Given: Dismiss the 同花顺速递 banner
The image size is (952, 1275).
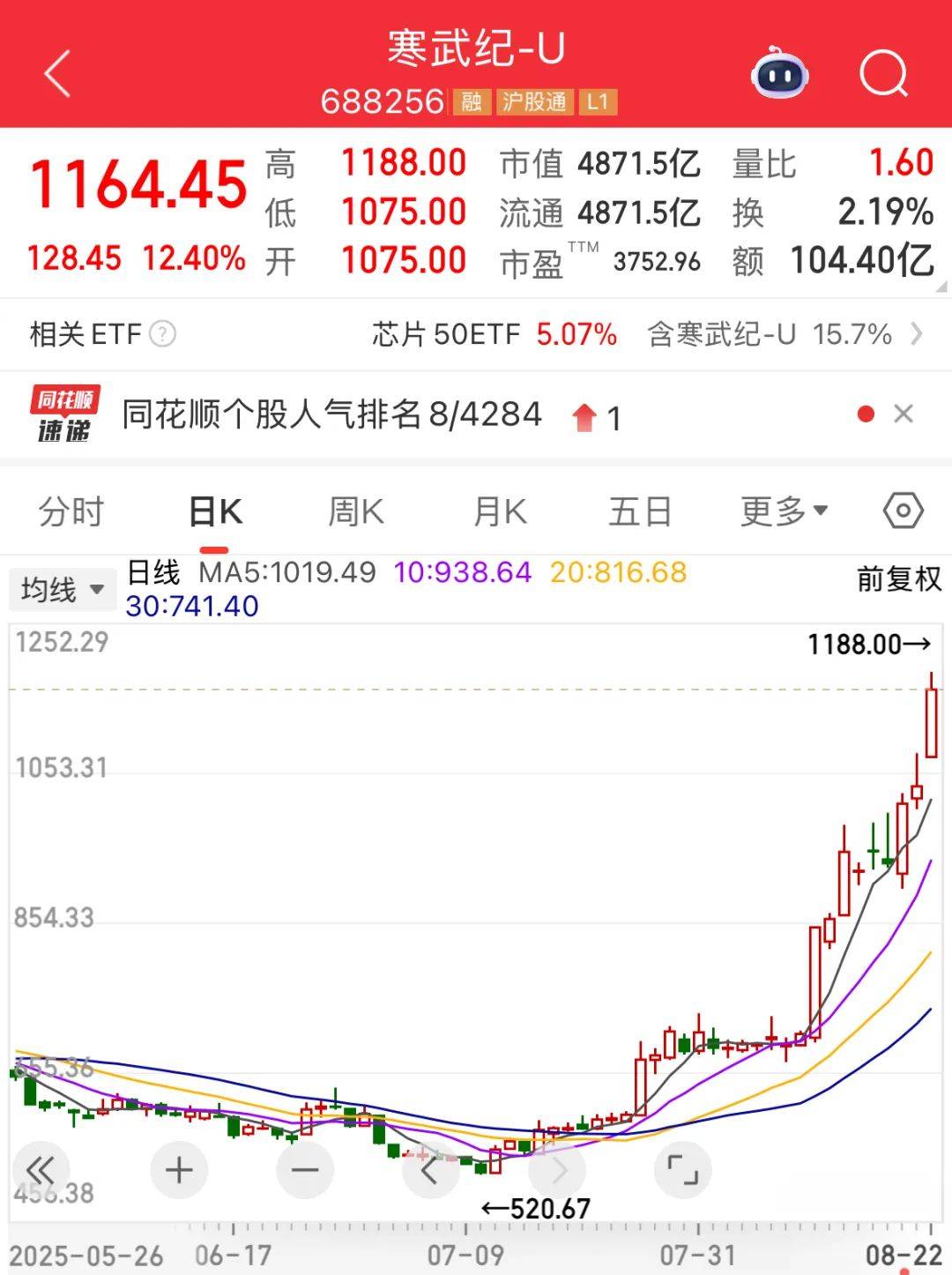Looking at the screenshot, I should click(904, 414).
